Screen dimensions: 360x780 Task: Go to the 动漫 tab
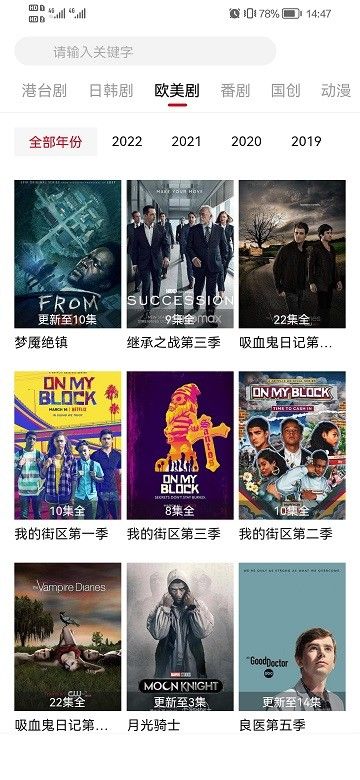(x=336, y=91)
